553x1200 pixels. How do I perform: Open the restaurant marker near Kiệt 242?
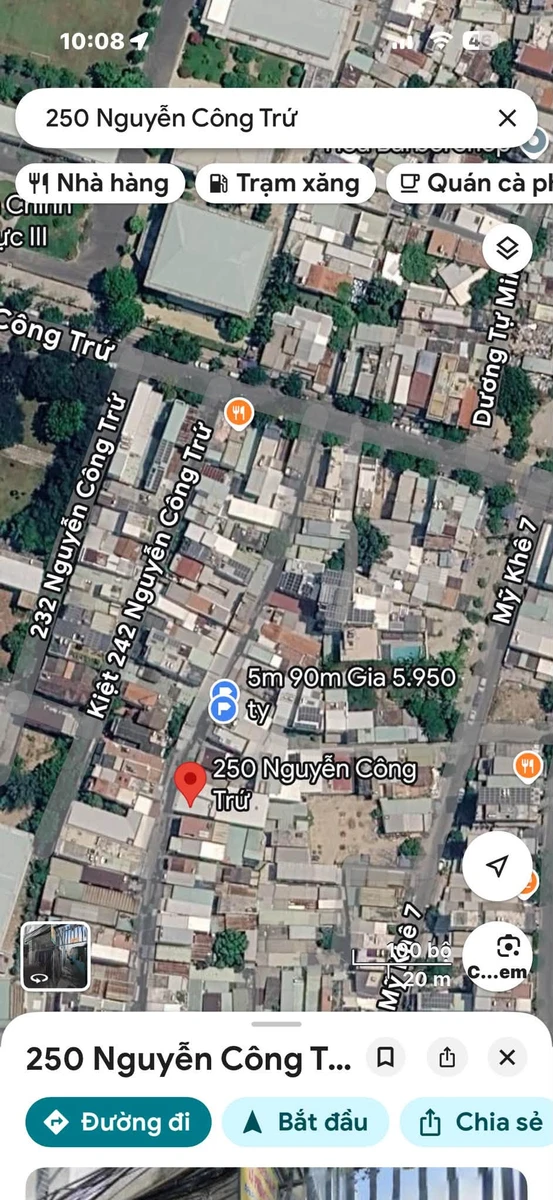click(x=238, y=413)
